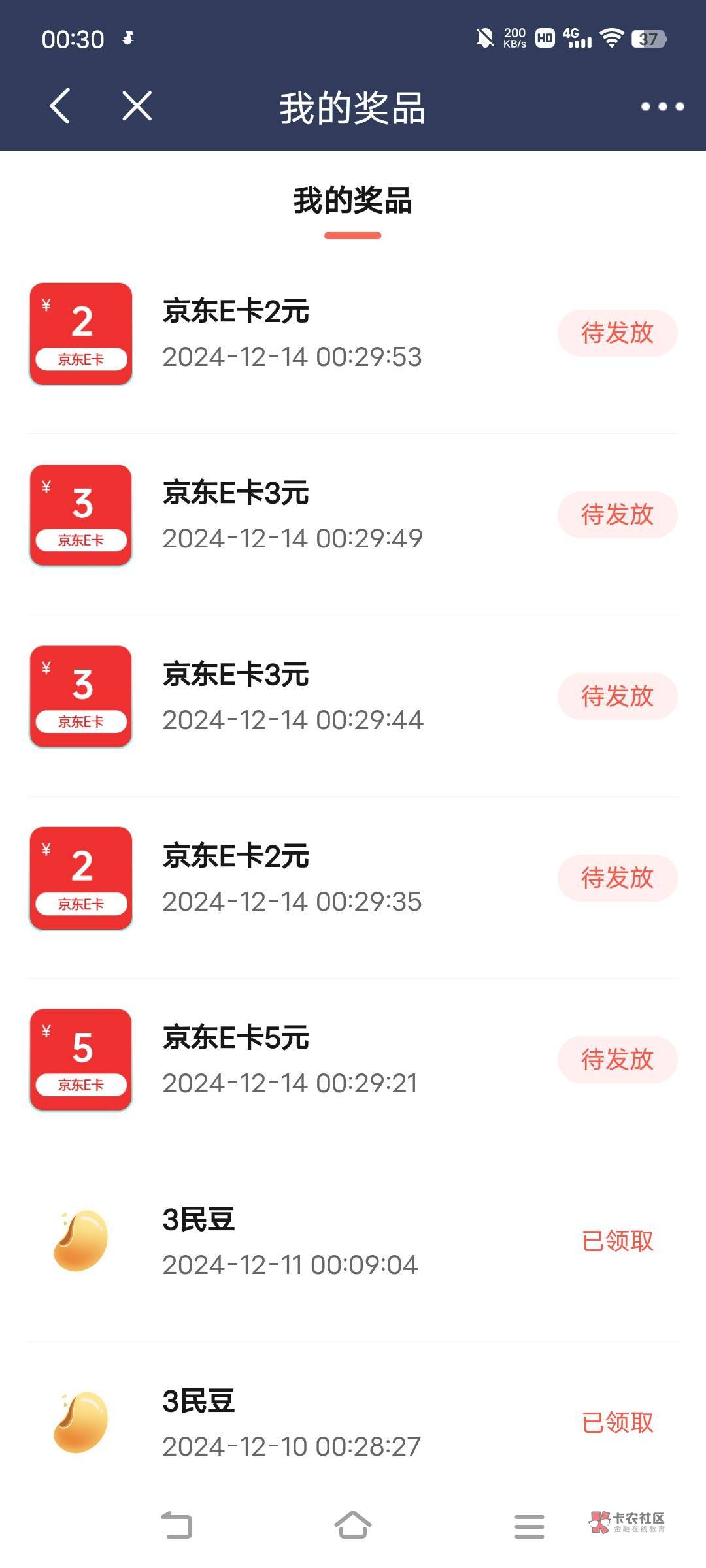Tap 待发放 next to 京东E卡5元
The height and width of the screenshot is (1568, 706).
(x=617, y=1060)
